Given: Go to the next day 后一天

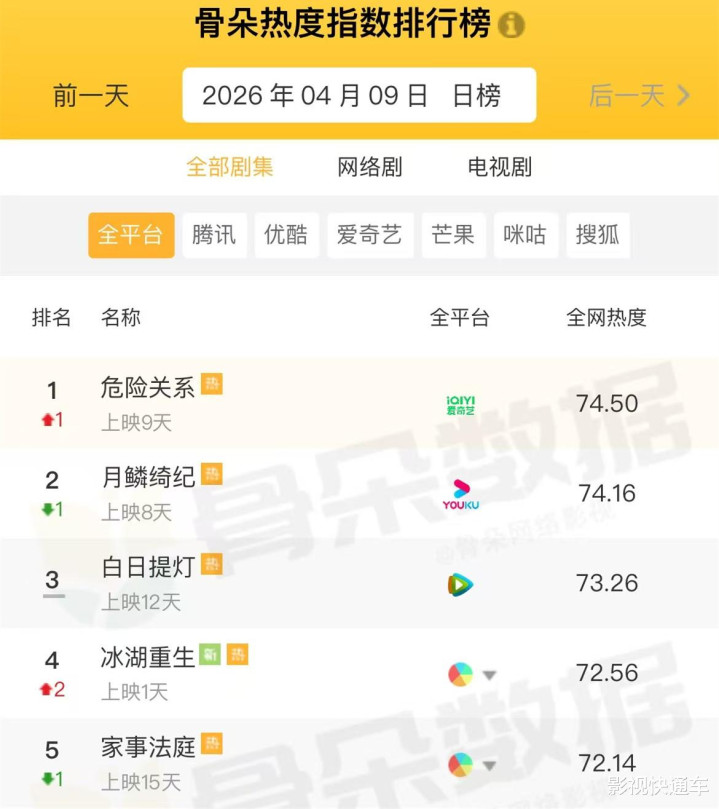Looking at the screenshot, I should [638, 95].
